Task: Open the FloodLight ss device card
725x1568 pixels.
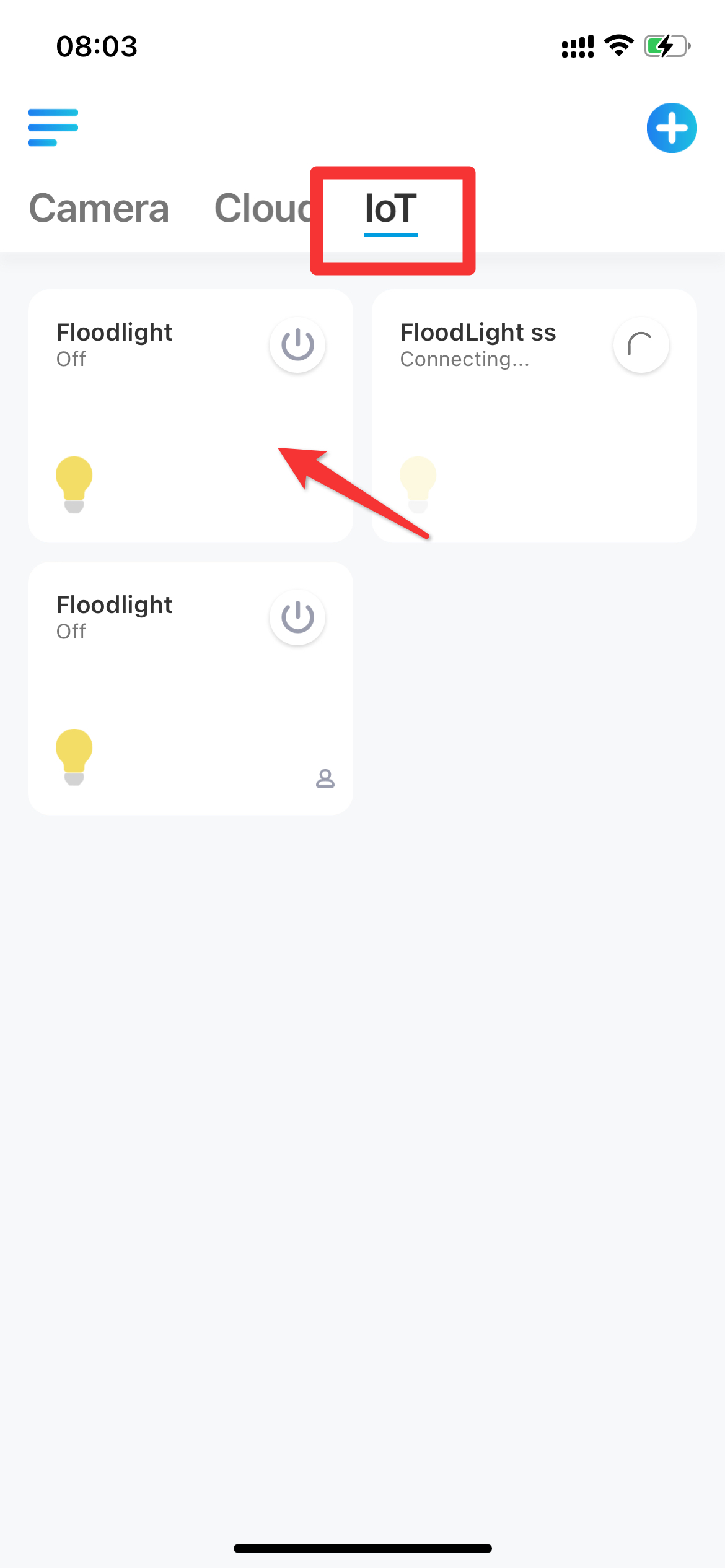Action: [x=534, y=416]
